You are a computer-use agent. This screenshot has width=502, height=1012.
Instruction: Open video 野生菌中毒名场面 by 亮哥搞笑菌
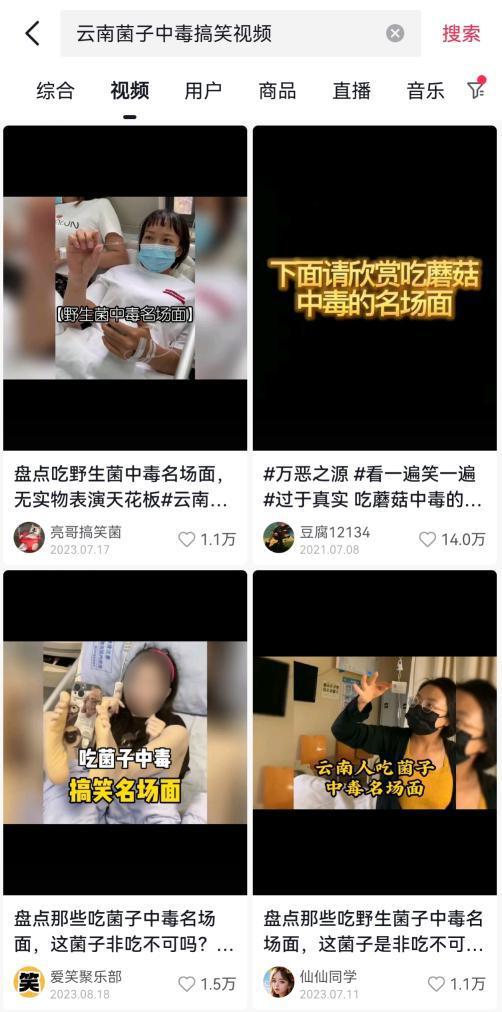[125, 288]
